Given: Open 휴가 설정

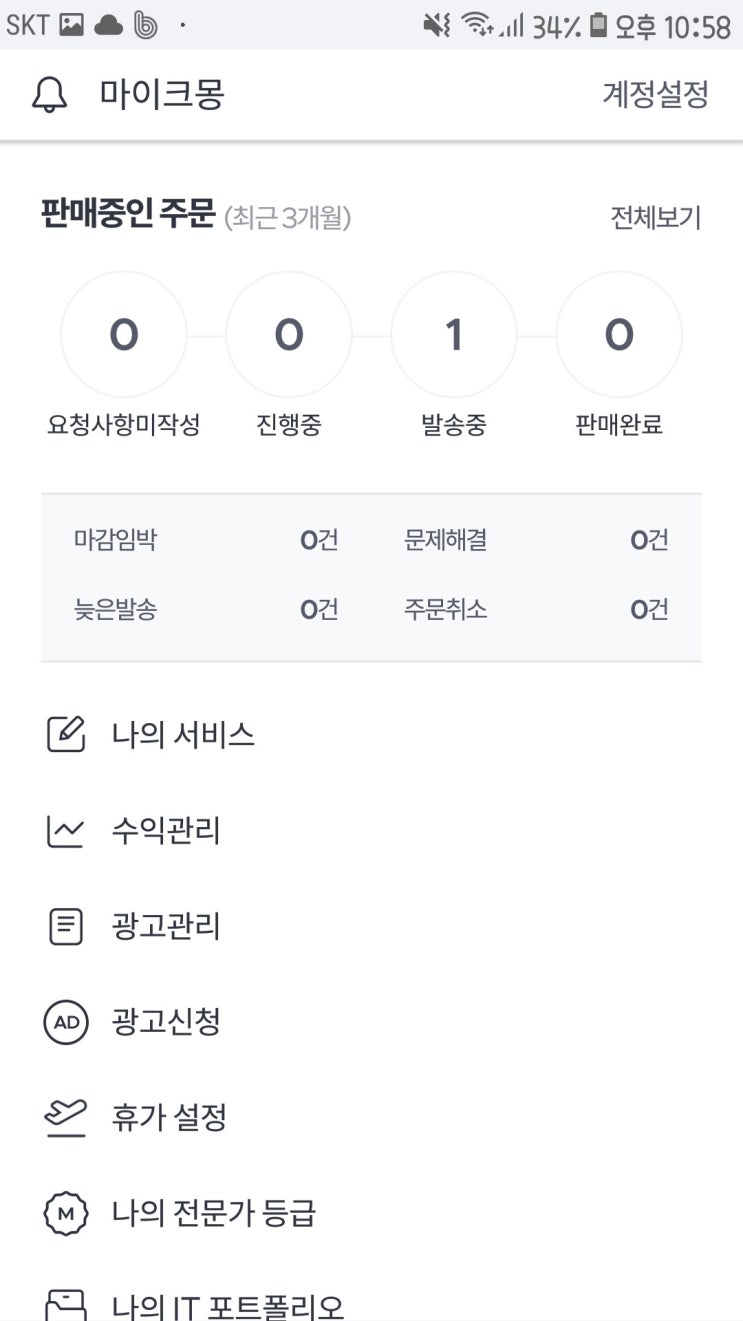Looking at the screenshot, I should click(169, 1118).
